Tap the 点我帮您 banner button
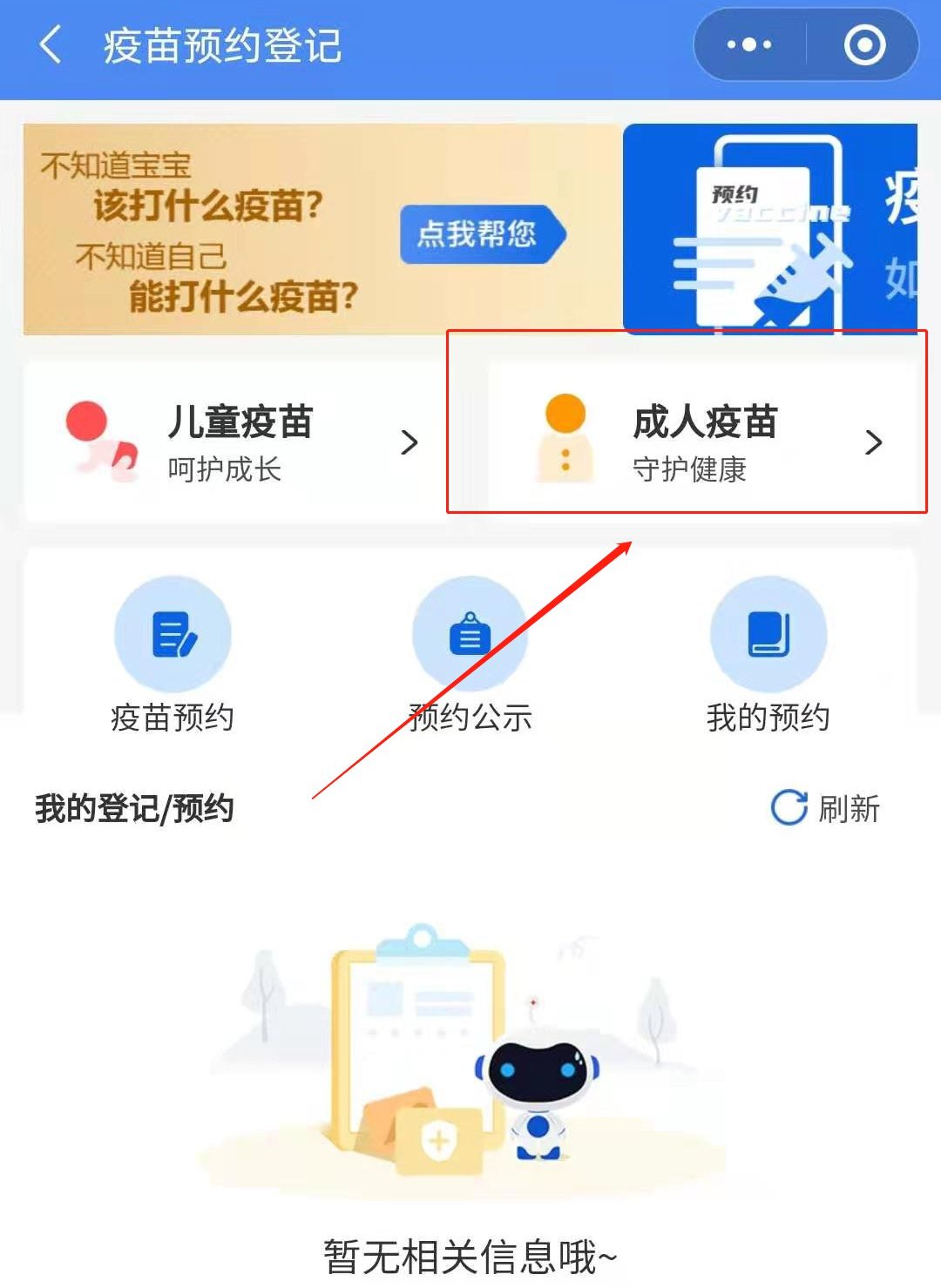Viewport: 941px width, 1288px height. click(481, 233)
